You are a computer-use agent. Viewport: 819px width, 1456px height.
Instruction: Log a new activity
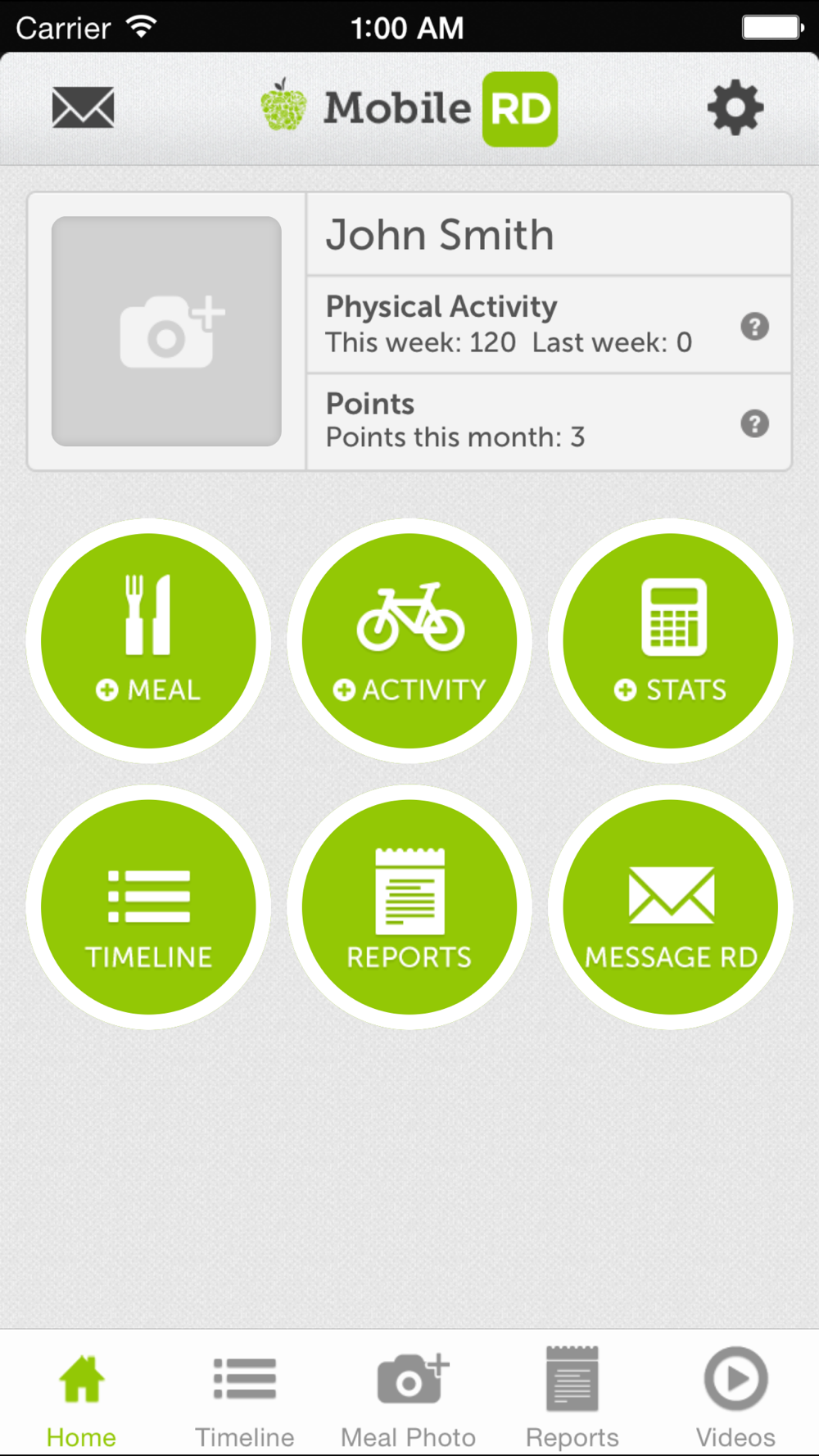pyautogui.click(x=409, y=640)
